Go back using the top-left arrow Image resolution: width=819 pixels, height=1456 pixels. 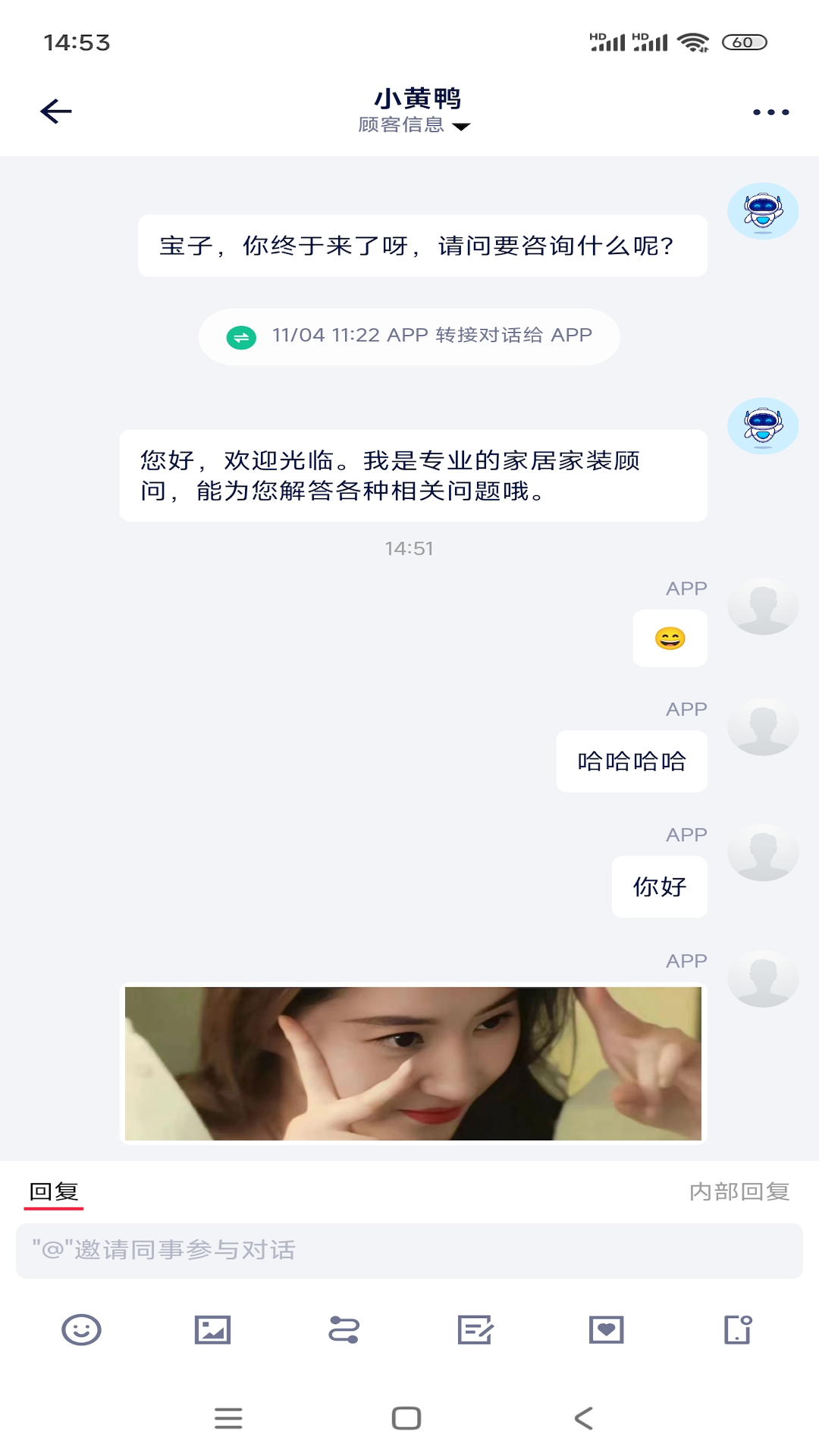click(56, 111)
